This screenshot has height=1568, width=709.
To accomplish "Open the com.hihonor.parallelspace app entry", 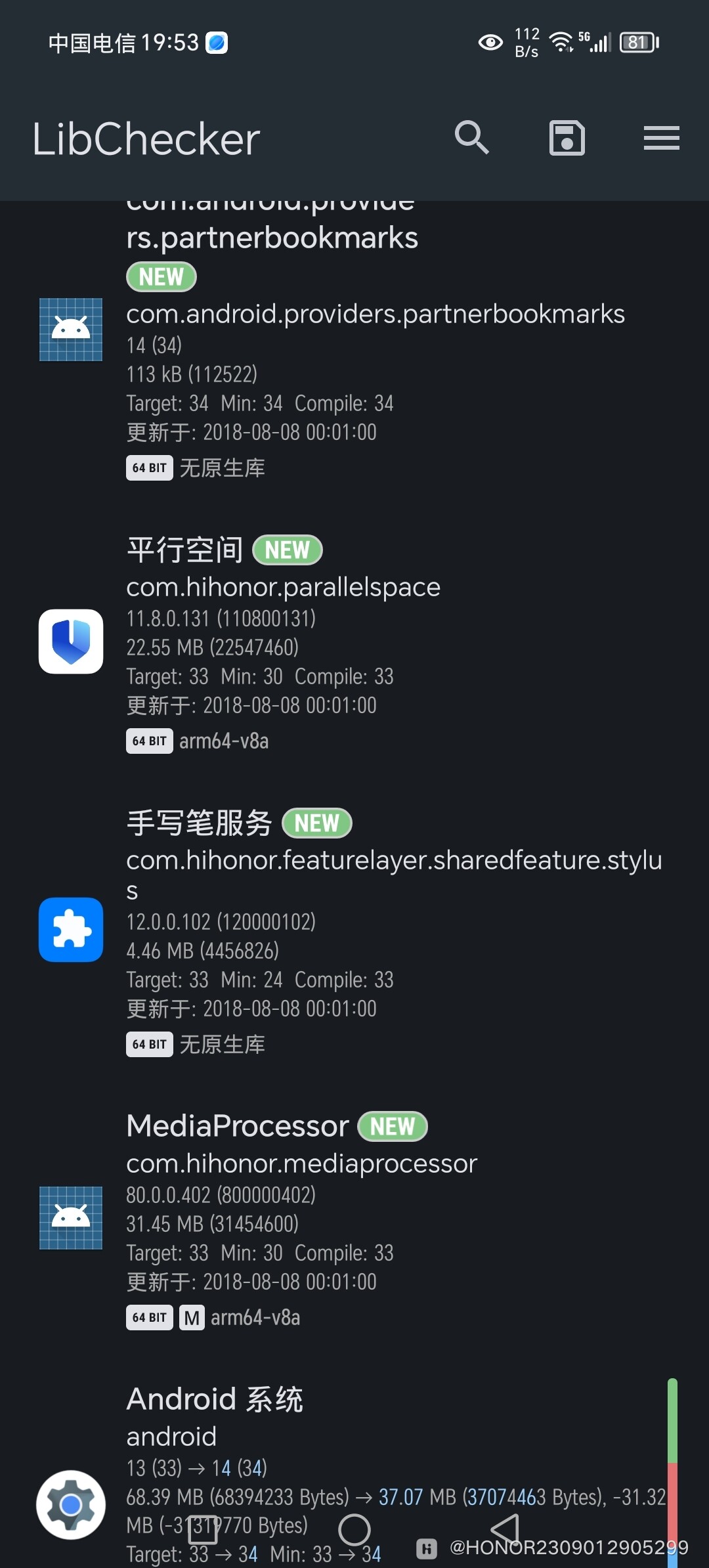I will click(282, 586).
